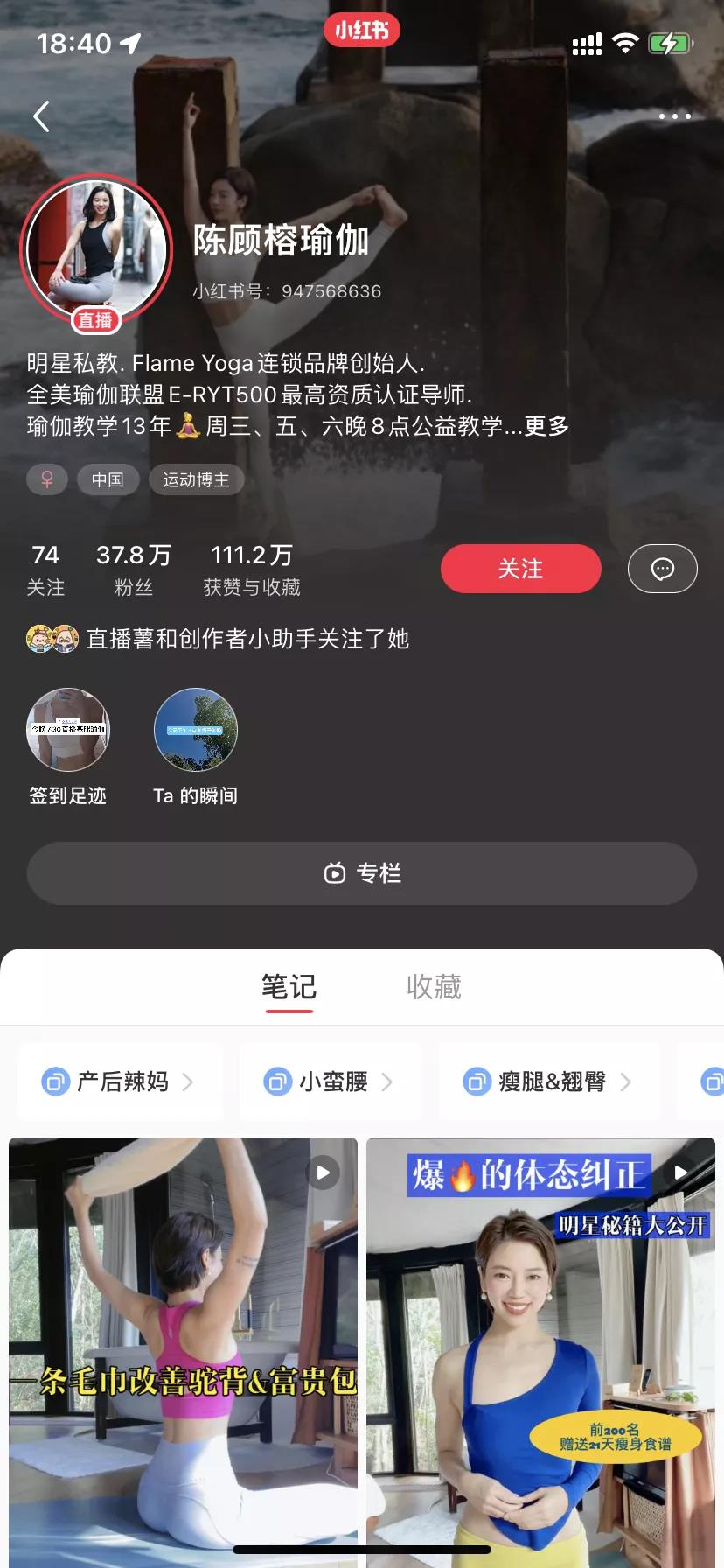Open the 专栏 column section
Viewport: 724px width, 1568px height.
(x=362, y=873)
